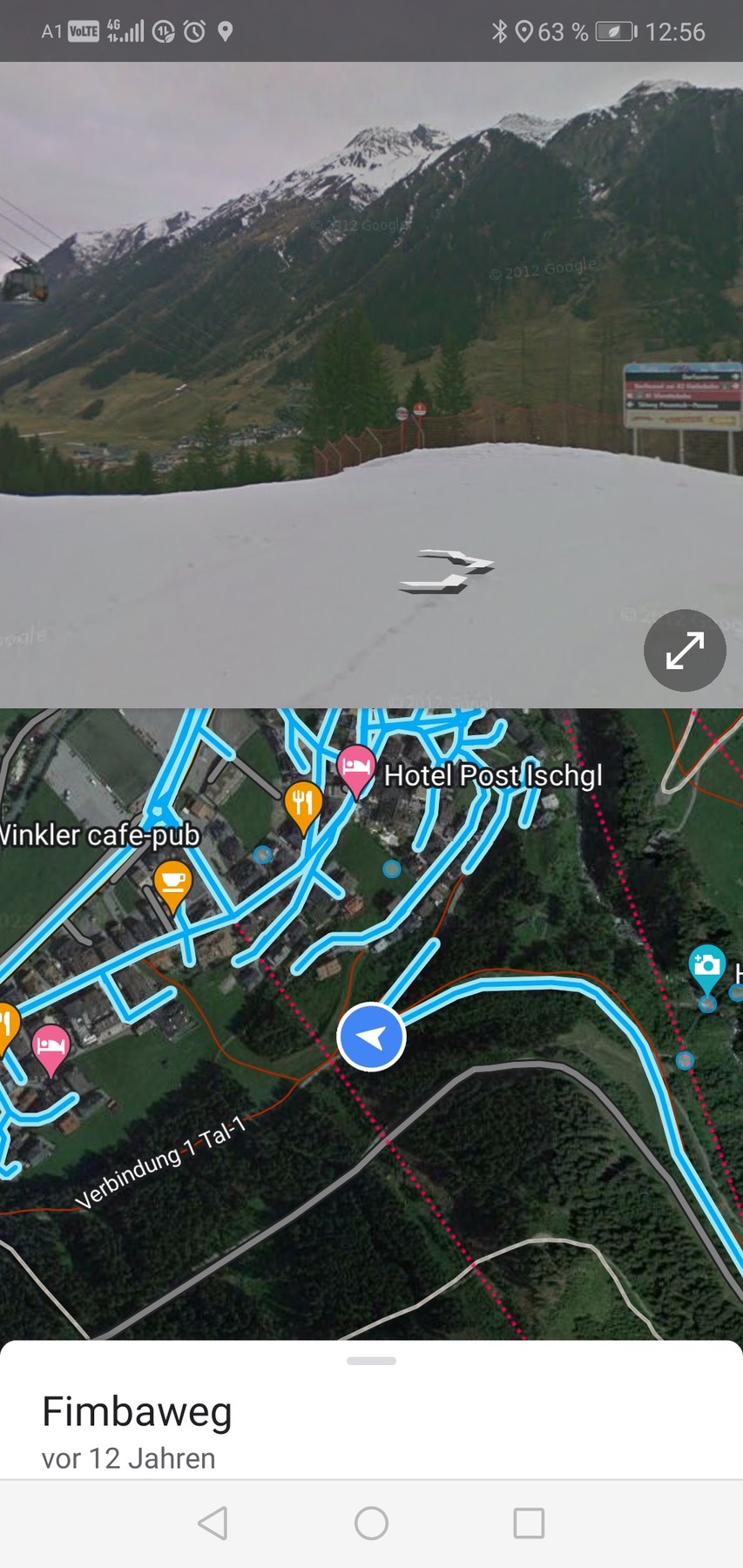Viewport: 743px width, 1568px height.
Task: Go back using system navigation
Action: [x=213, y=1523]
